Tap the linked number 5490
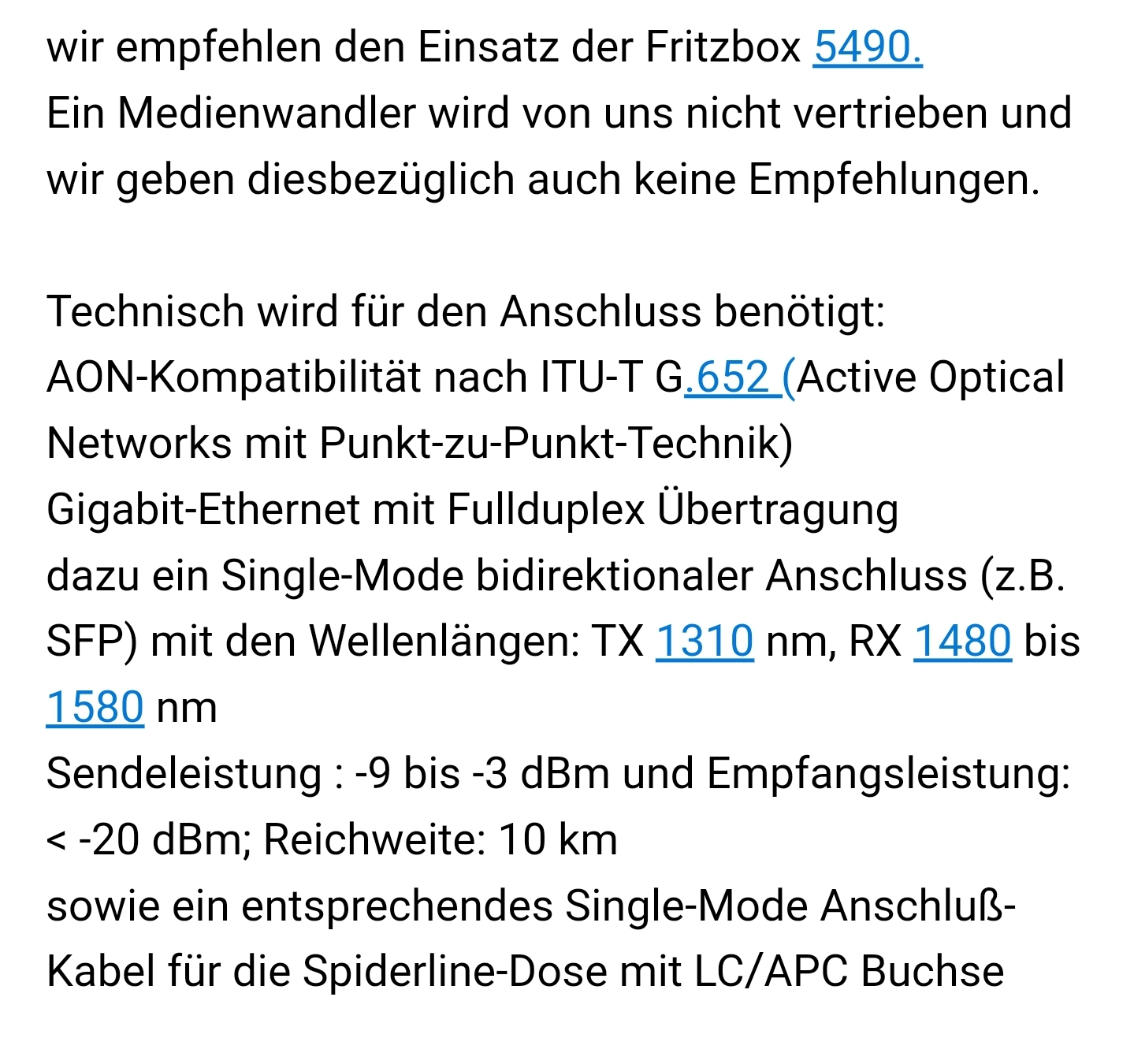 pos(867,47)
